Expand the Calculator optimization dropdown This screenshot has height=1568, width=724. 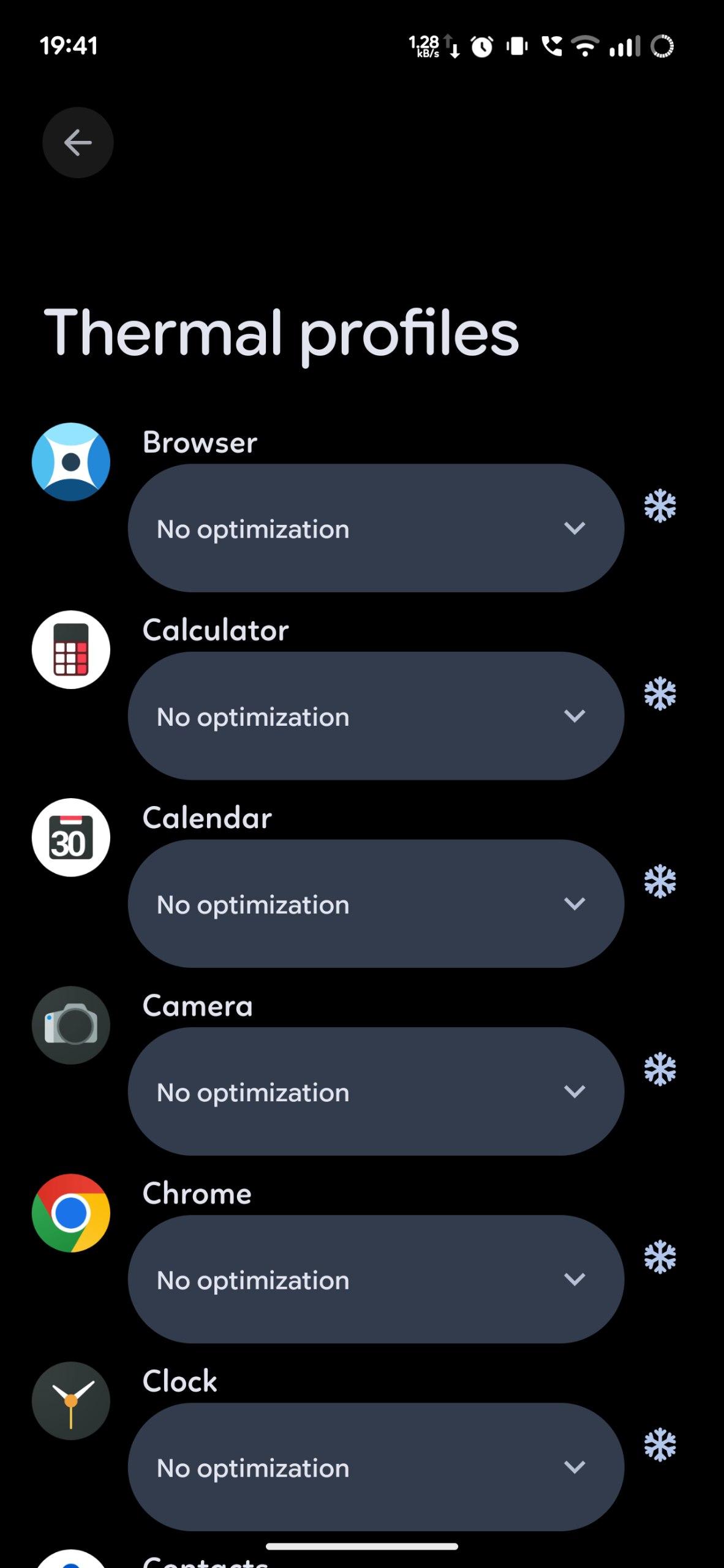[x=375, y=715]
